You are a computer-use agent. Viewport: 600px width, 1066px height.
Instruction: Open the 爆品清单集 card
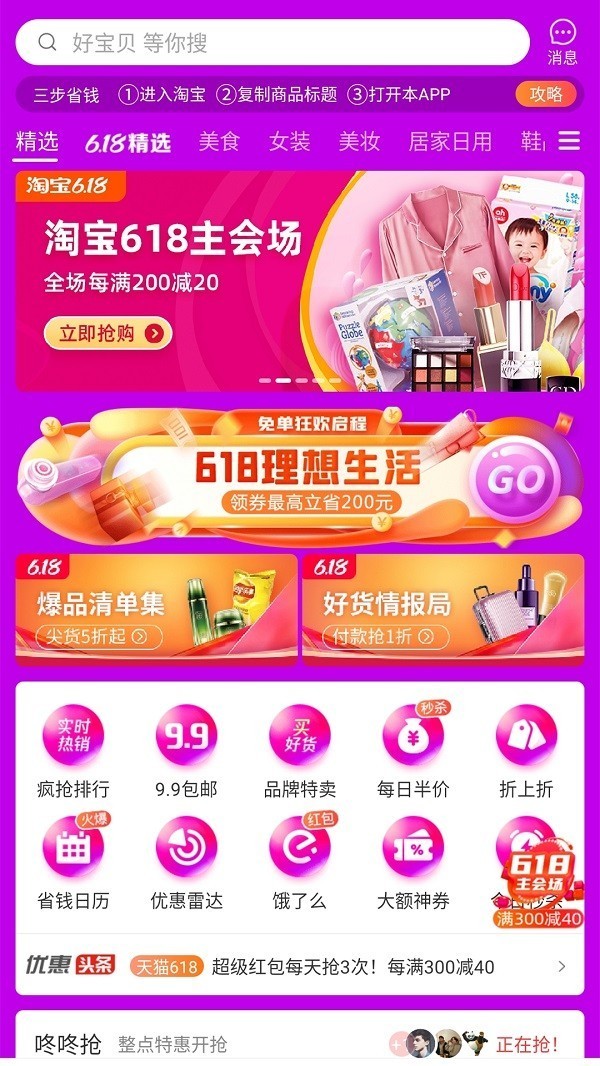[157, 609]
